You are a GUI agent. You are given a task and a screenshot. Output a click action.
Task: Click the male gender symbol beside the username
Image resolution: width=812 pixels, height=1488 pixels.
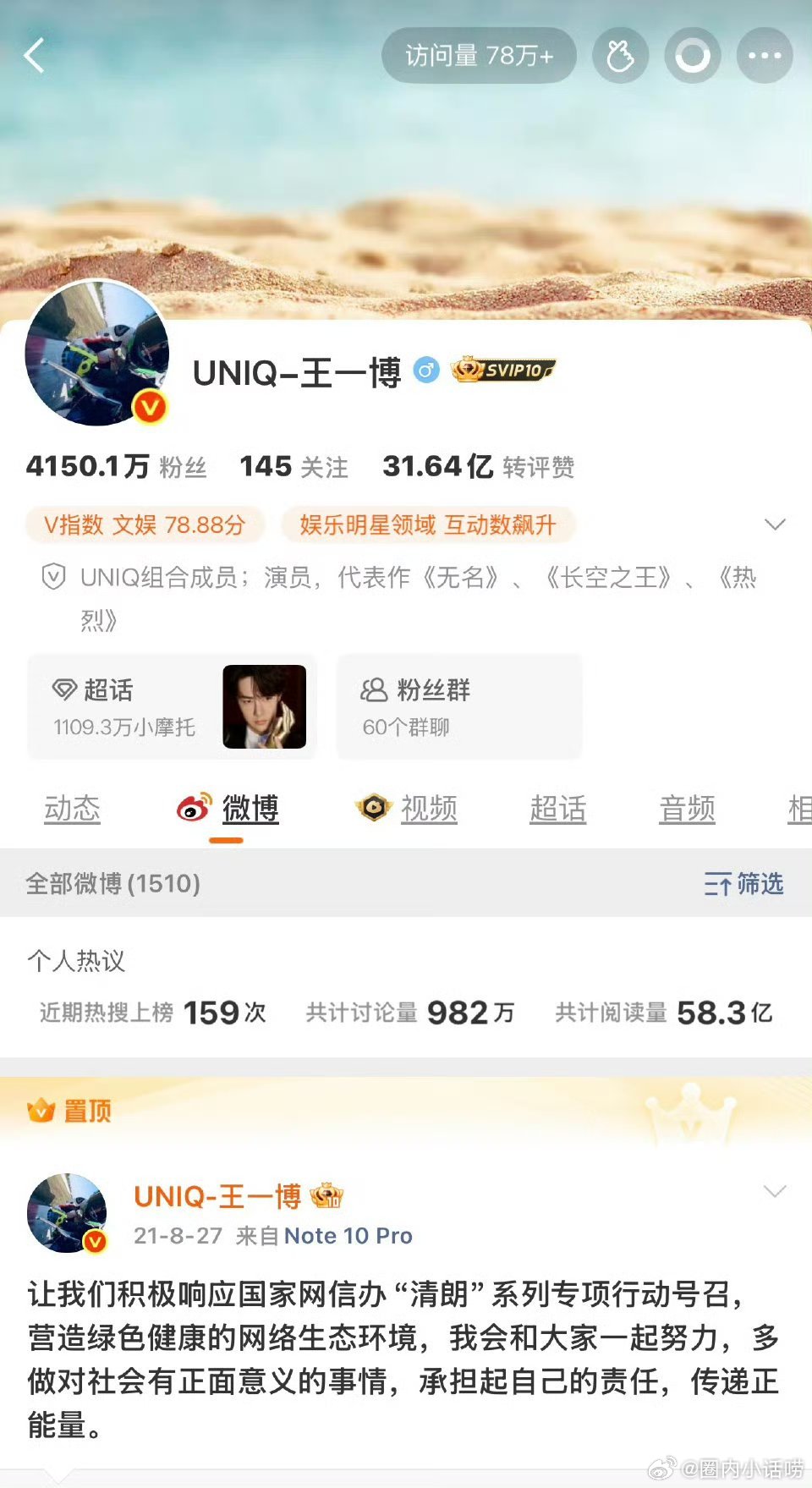pyautogui.click(x=425, y=371)
